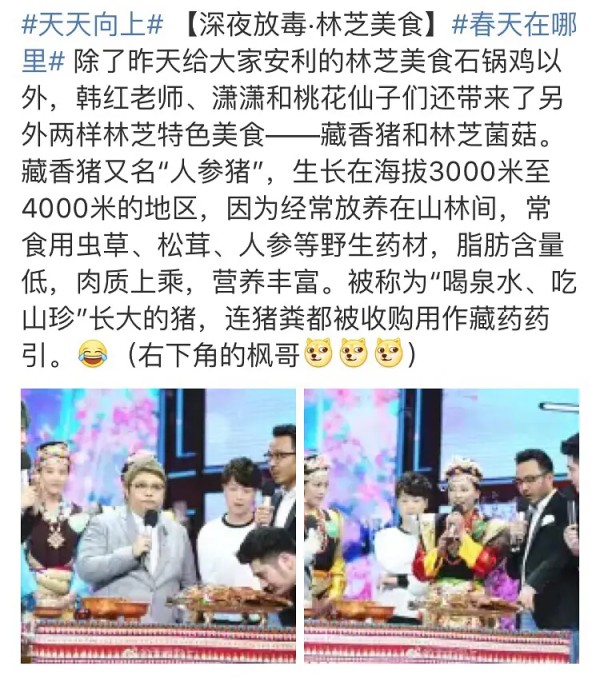View the photo with the woman in Tibetan dress

pyautogui.click(x=441, y=525)
